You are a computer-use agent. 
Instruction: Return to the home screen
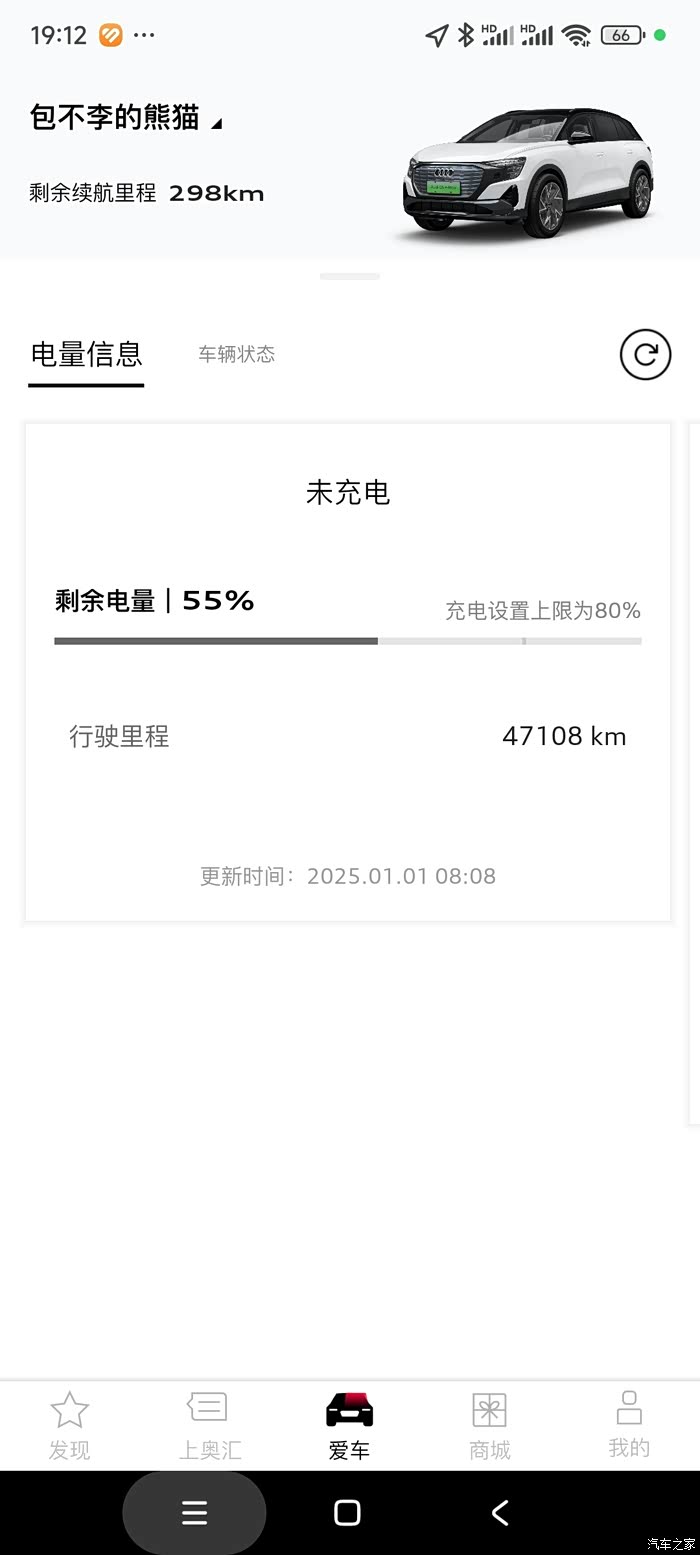click(x=347, y=1512)
